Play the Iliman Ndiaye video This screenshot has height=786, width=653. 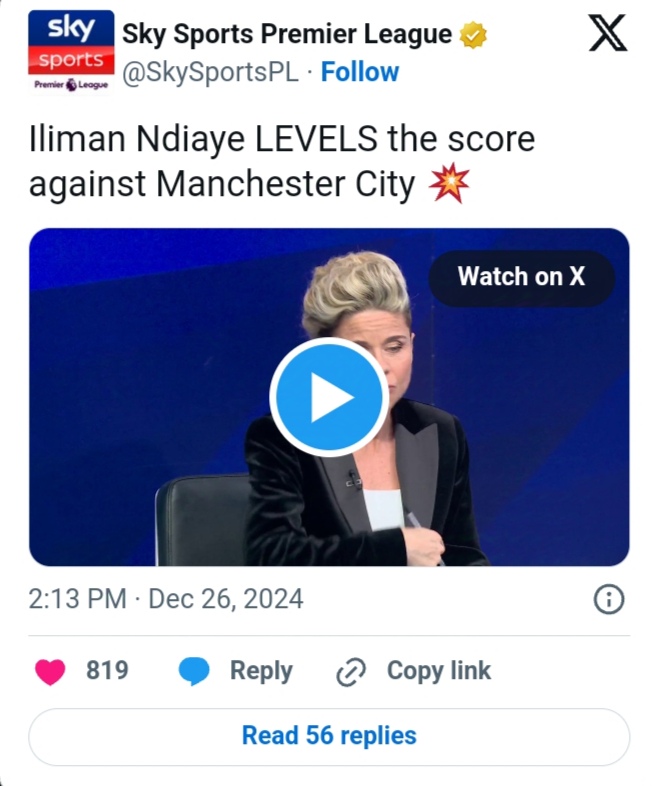pyautogui.click(x=329, y=399)
